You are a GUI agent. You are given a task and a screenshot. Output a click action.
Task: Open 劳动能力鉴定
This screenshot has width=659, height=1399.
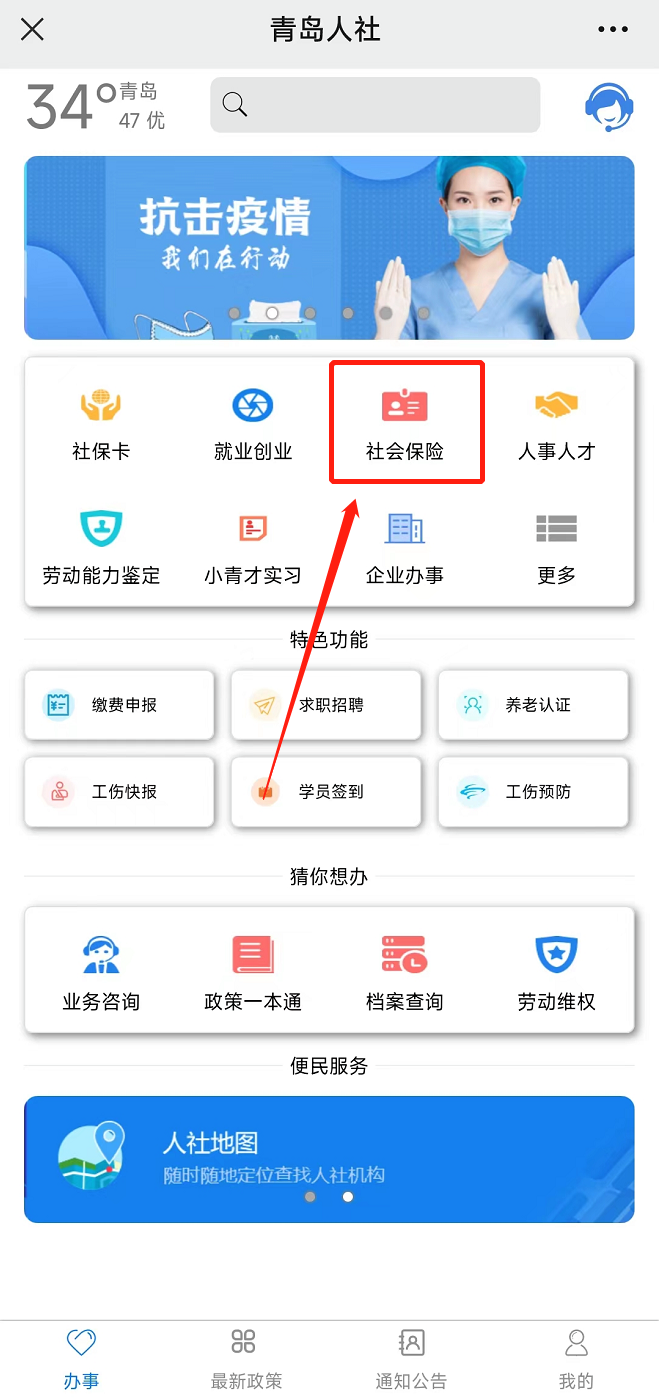click(101, 547)
